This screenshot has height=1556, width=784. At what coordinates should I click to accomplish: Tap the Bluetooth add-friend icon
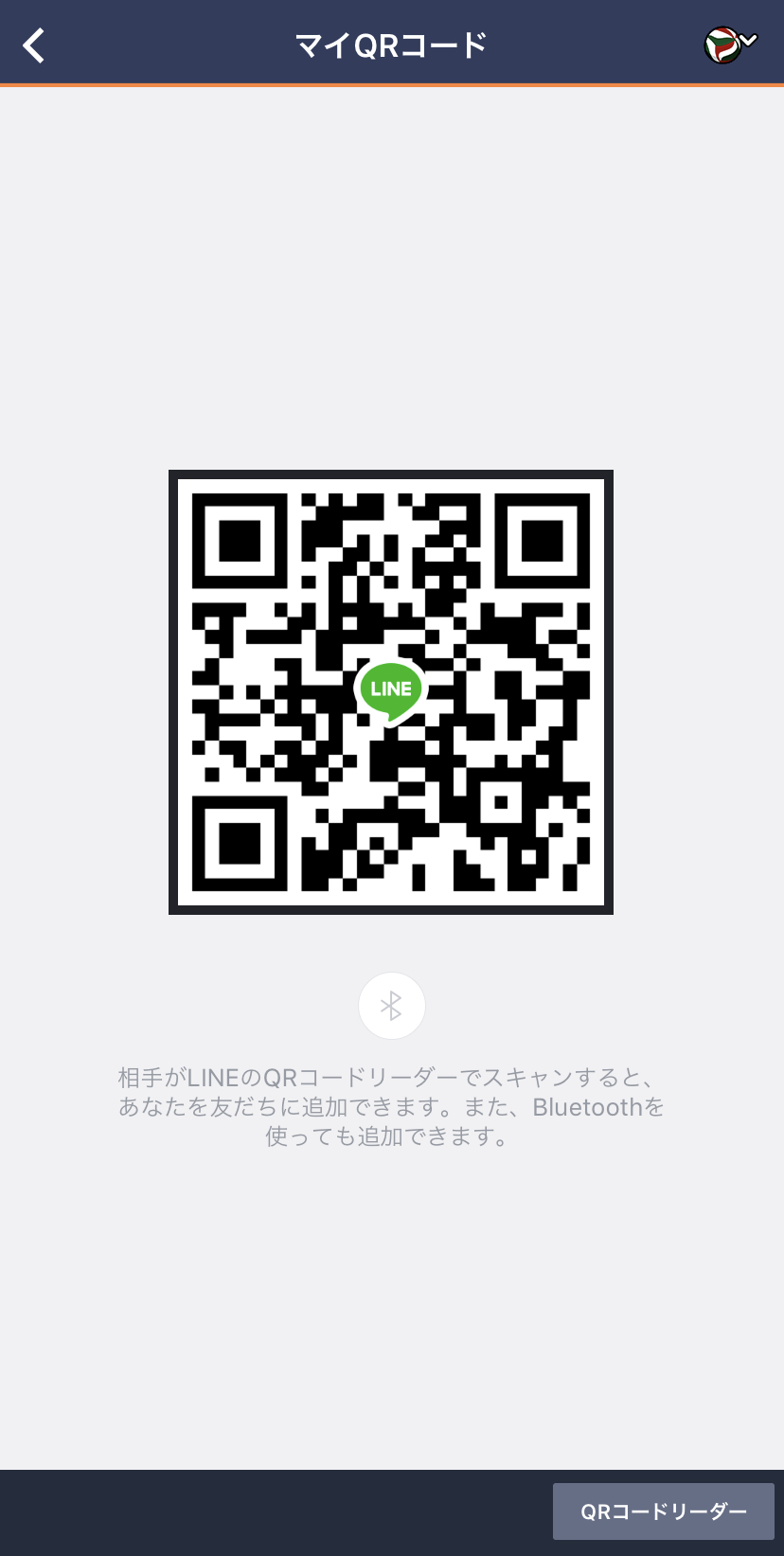pyautogui.click(x=391, y=1005)
